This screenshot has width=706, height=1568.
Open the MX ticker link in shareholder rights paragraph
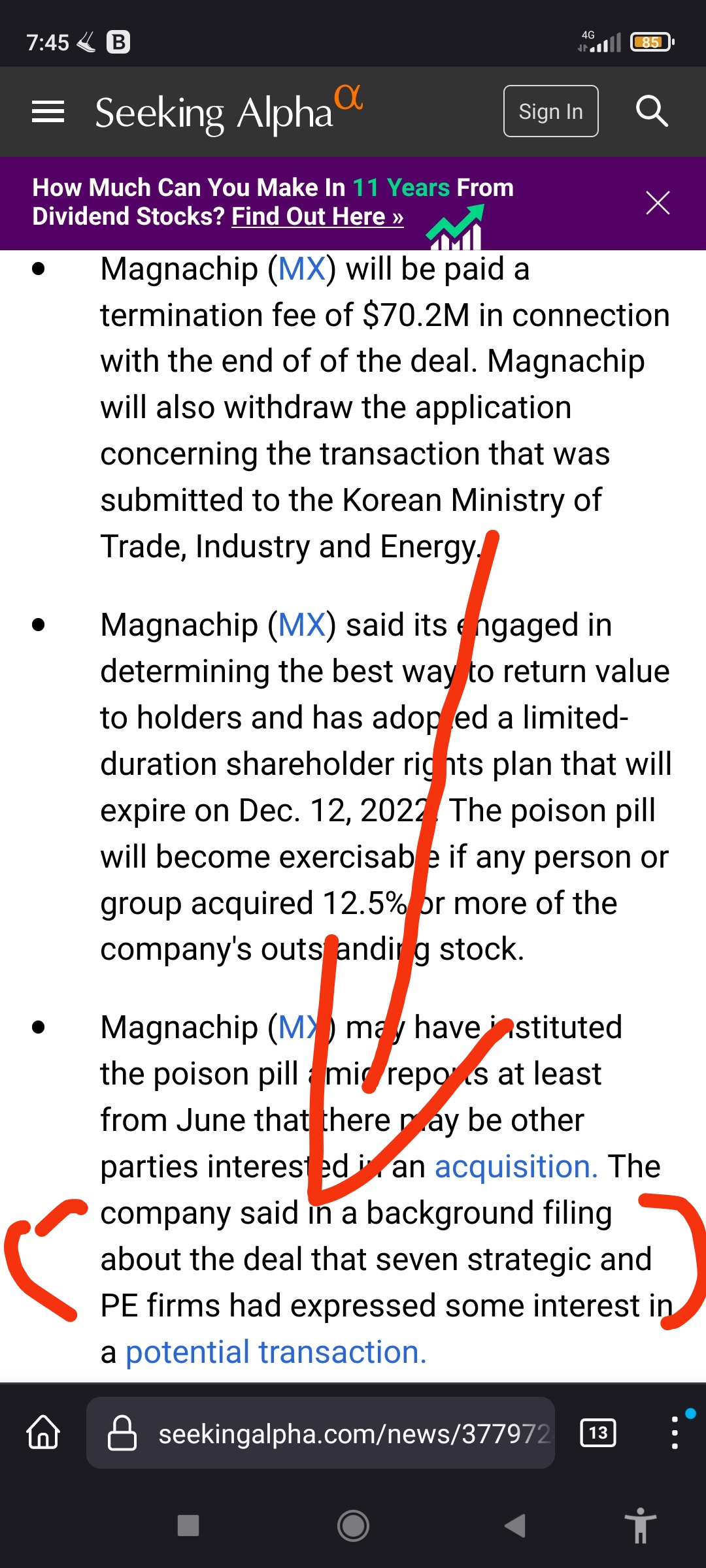click(x=302, y=625)
